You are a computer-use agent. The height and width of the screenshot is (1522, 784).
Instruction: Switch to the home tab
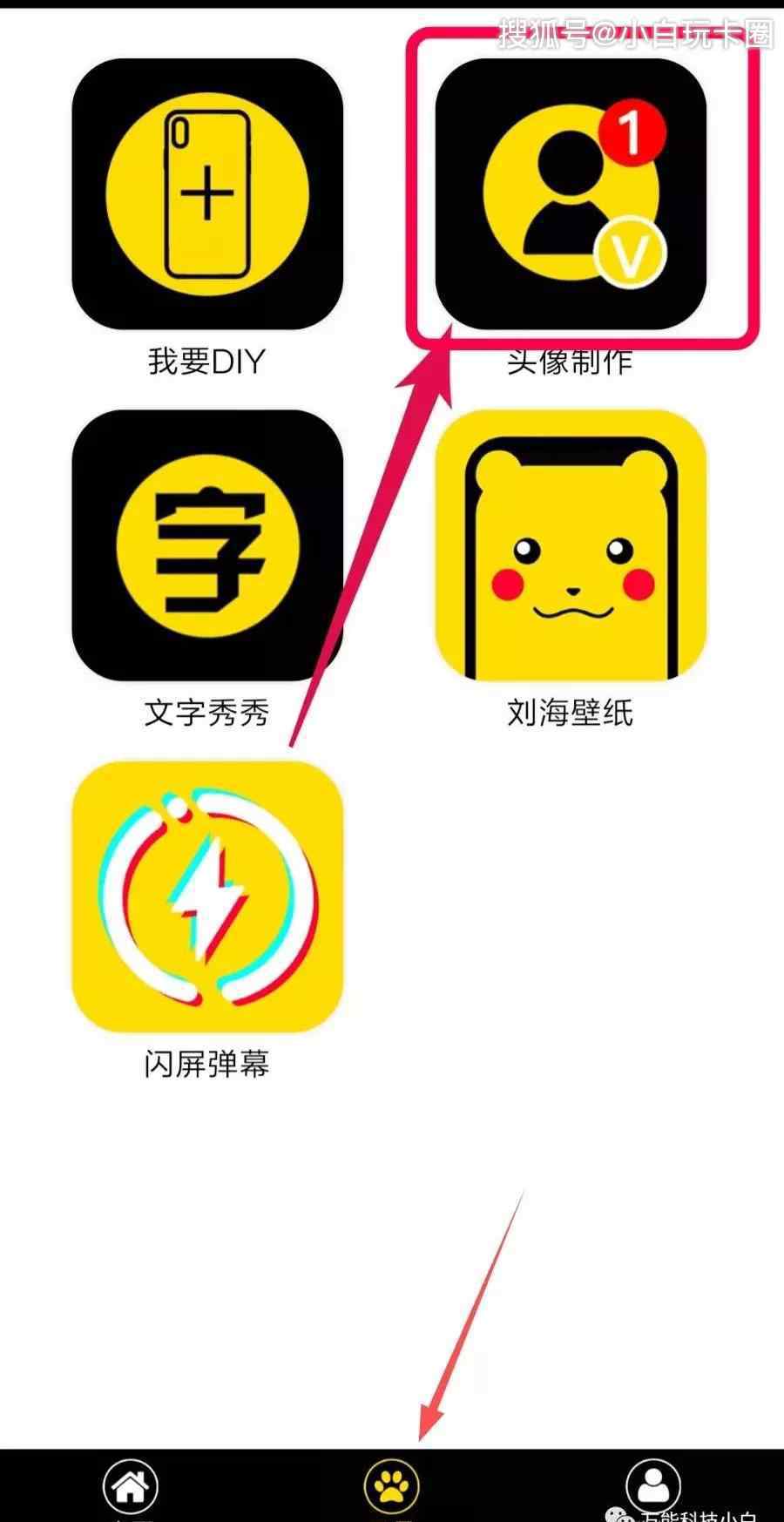131,1487
